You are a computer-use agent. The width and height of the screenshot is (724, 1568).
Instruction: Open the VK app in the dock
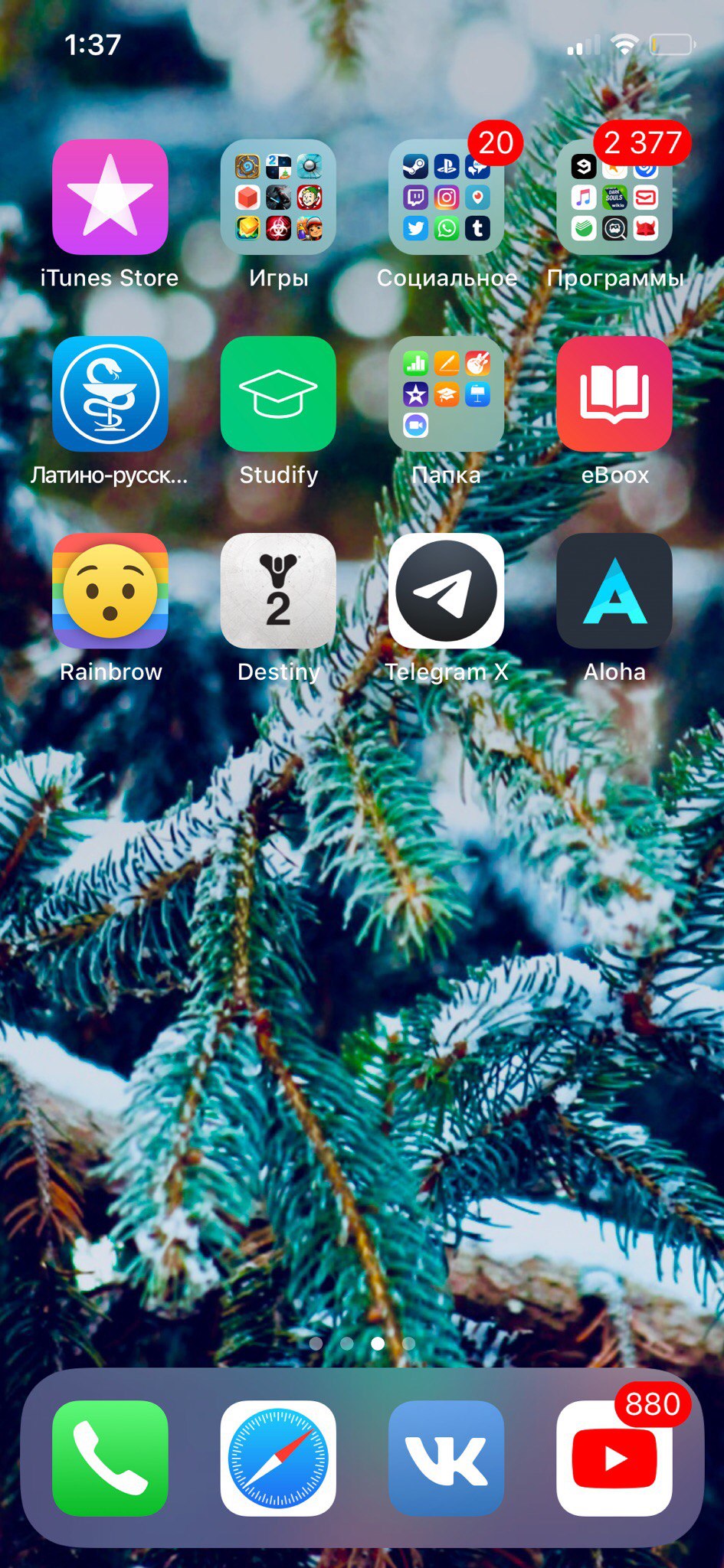(x=447, y=1459)
